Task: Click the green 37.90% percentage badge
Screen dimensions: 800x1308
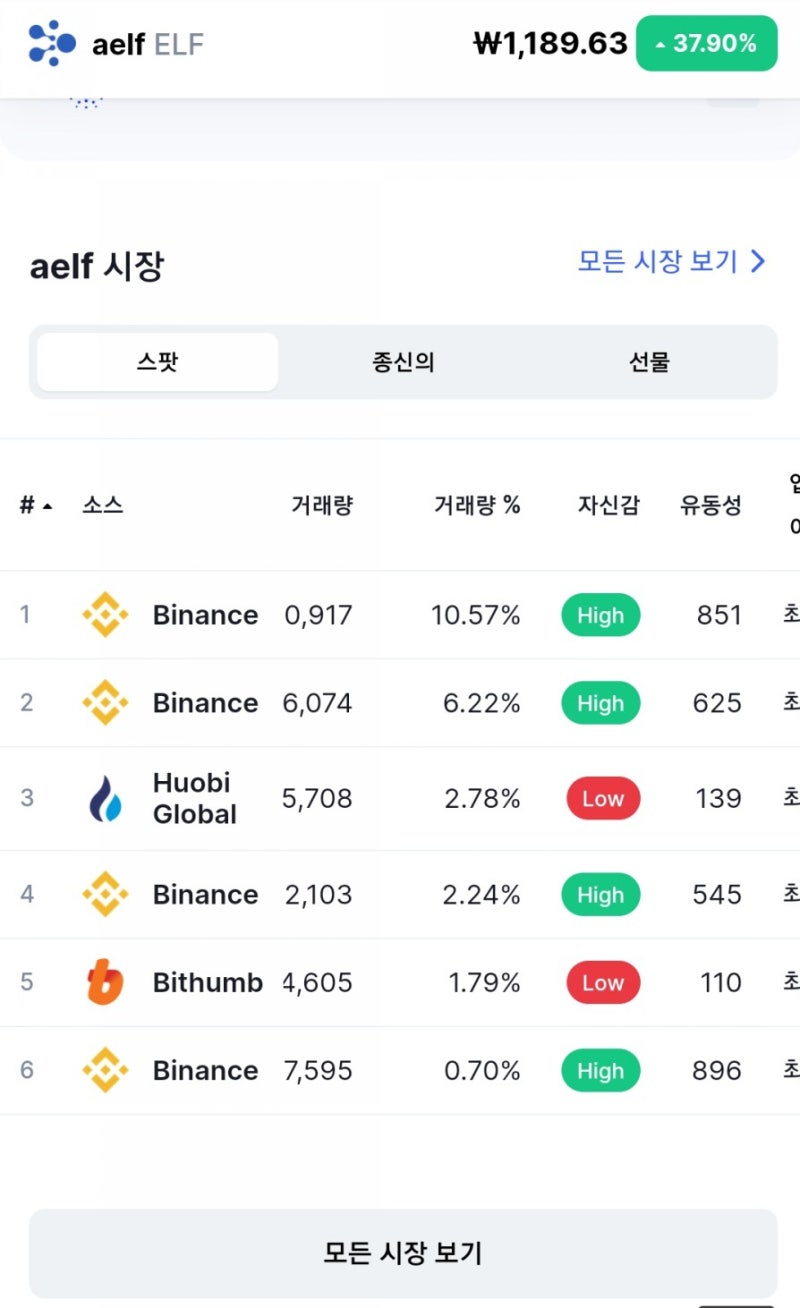Action: 707,43
